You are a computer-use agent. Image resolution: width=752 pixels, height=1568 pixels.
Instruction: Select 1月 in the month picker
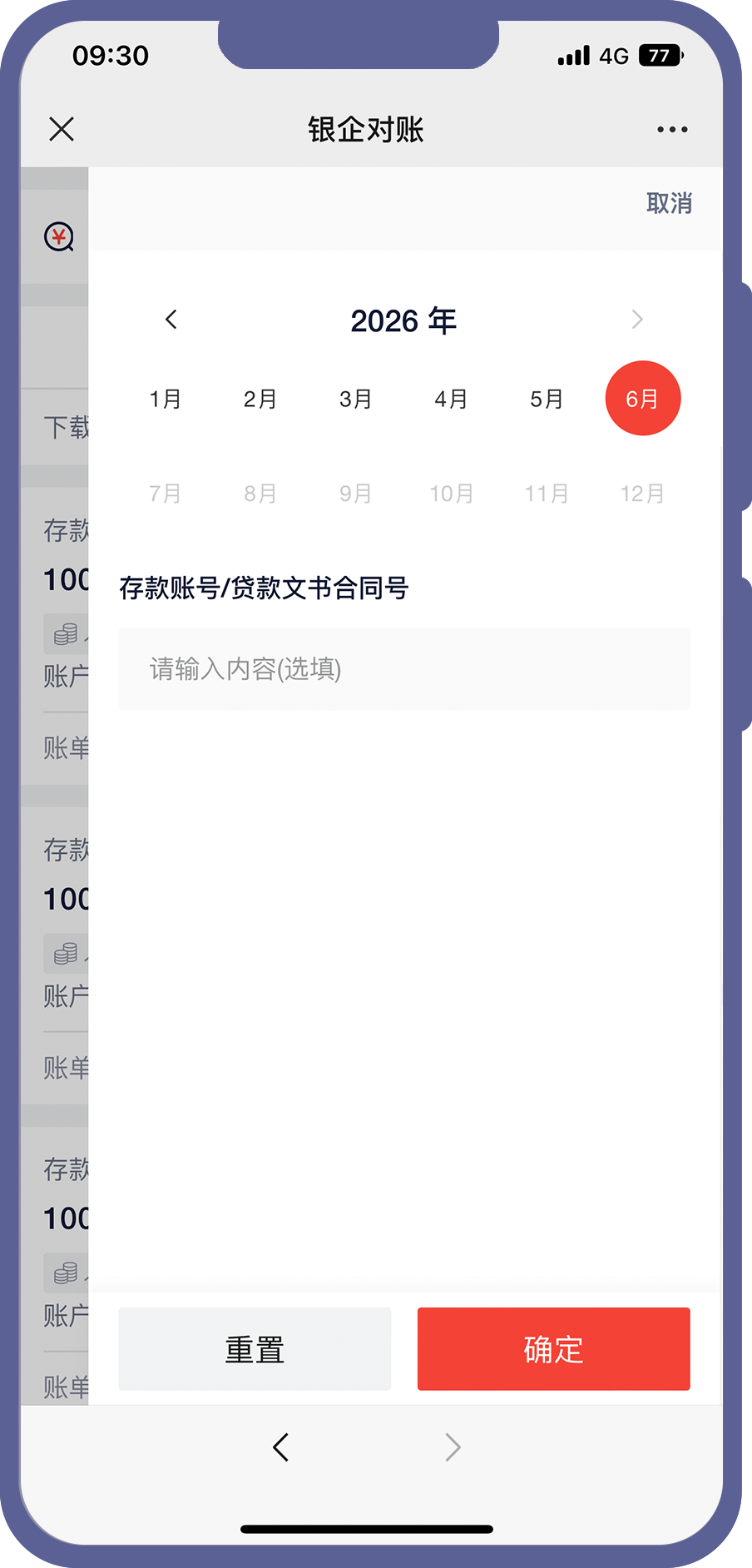click(x=165, y=399)
